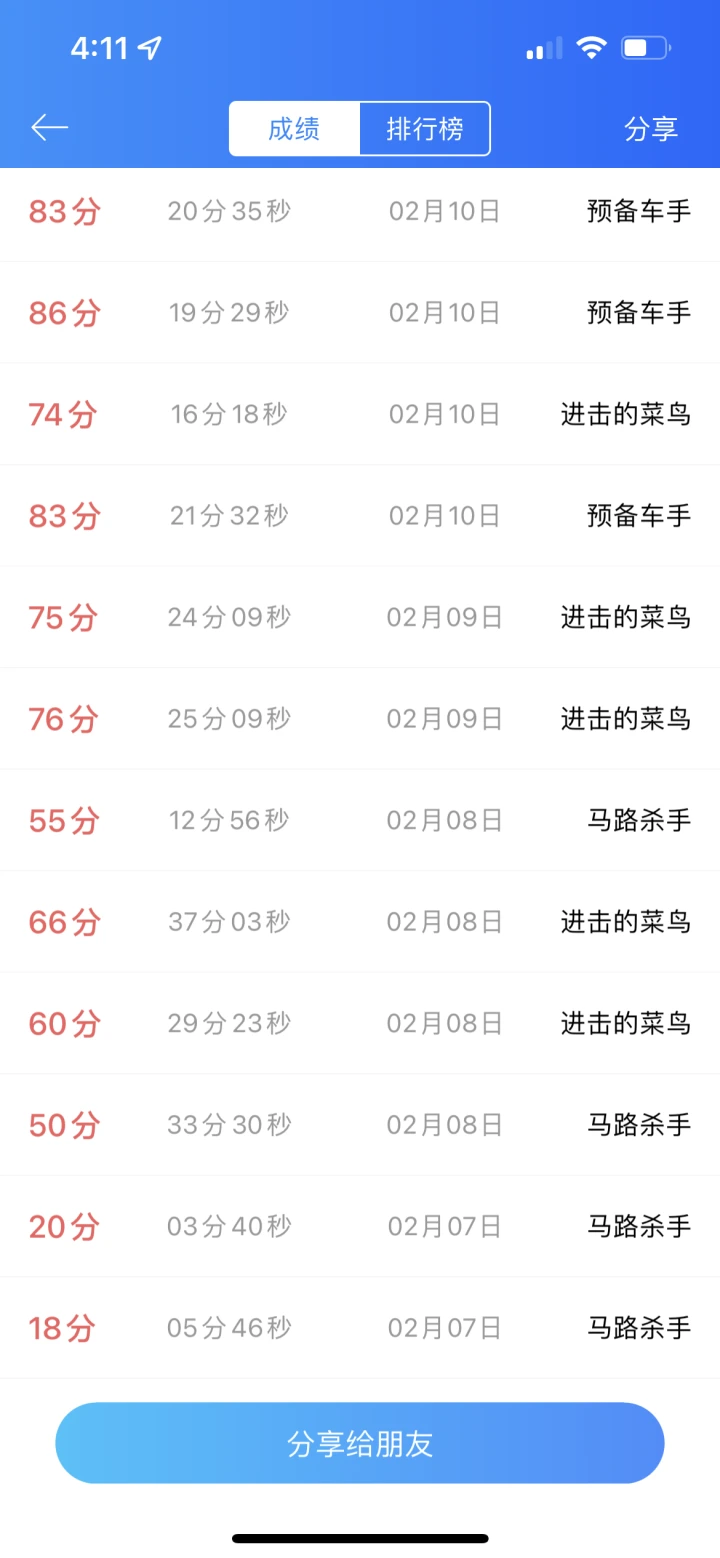Open the 20分 record from 02月07日
This screenshot has width=720, height=1558.
[360, 1226]
